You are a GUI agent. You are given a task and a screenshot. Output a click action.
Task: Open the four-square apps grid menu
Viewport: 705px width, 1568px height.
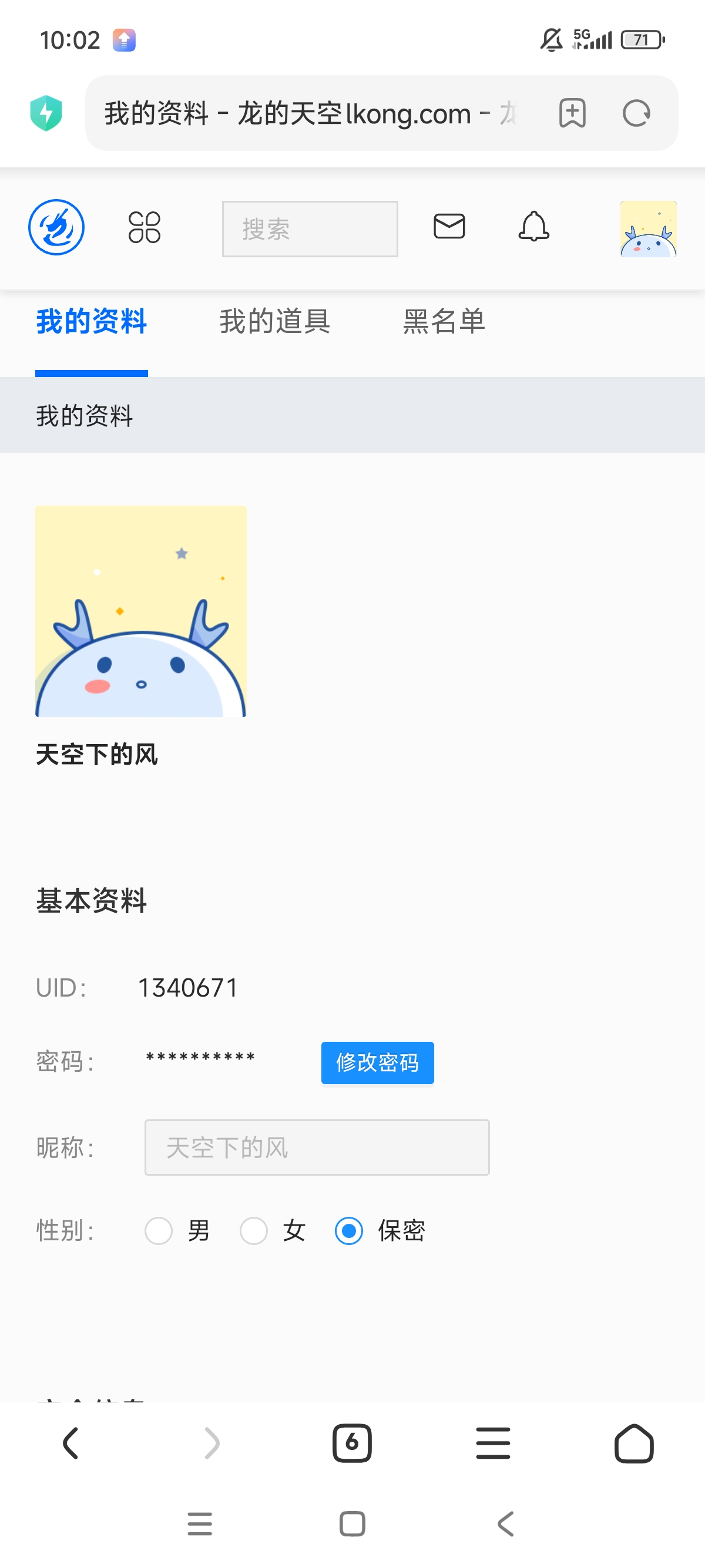click(x=145, y=228)
